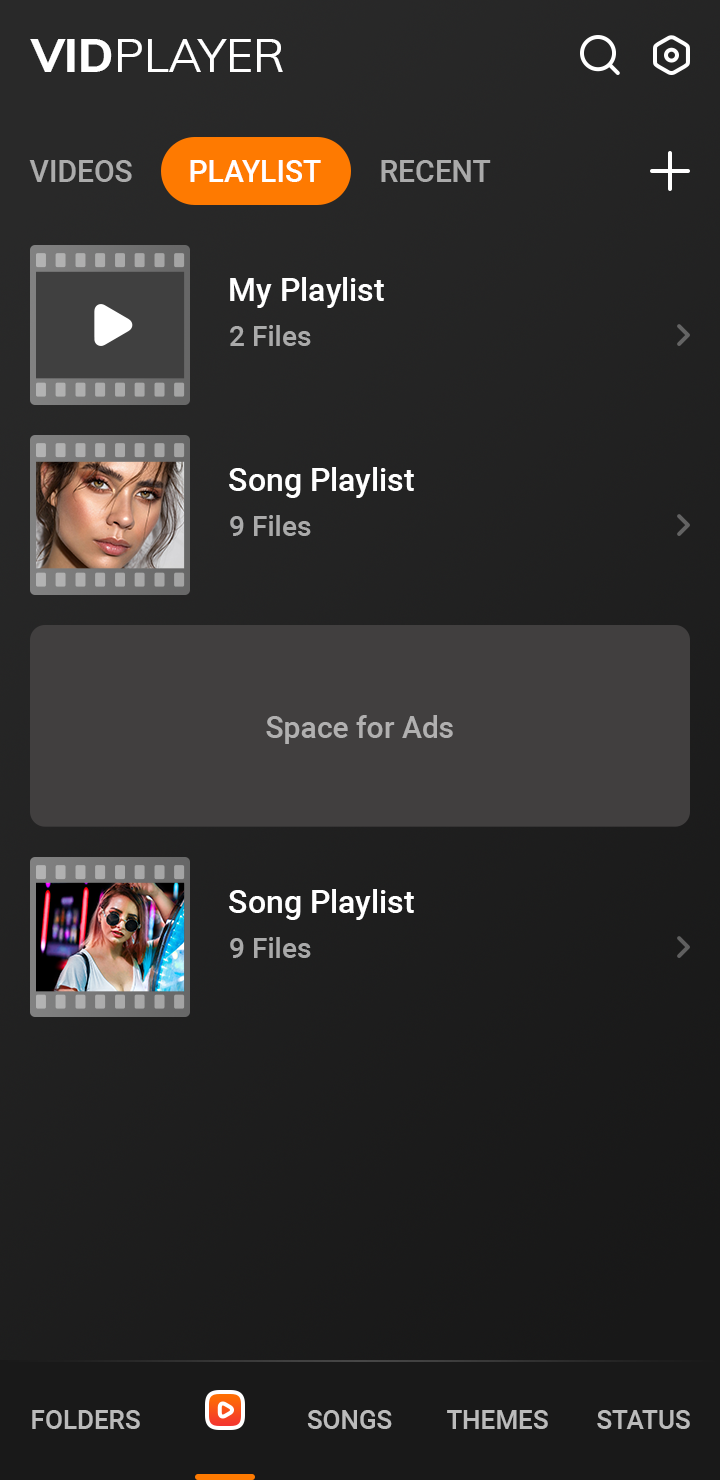Switch to the VIDEOS tab
This screenshot has width=720, height=1480.
[81, 171]
